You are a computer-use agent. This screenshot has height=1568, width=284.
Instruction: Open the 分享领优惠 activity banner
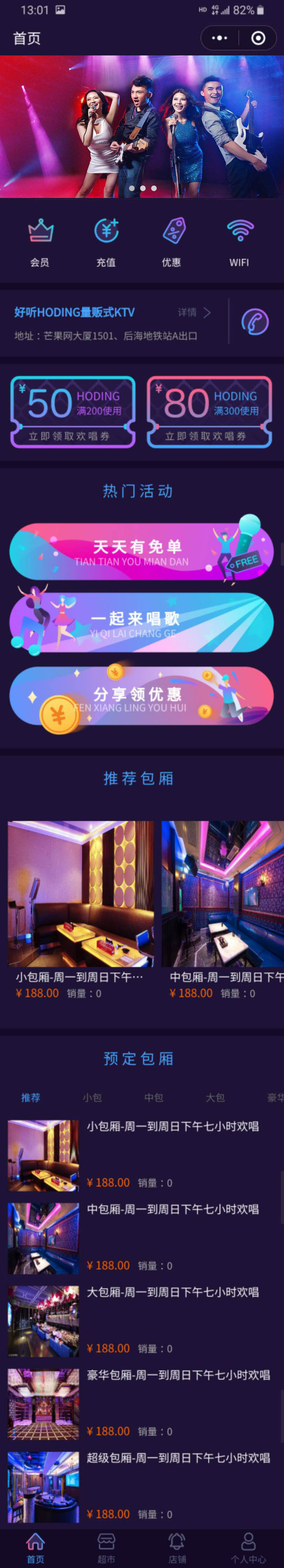click(x=141, y=697)
